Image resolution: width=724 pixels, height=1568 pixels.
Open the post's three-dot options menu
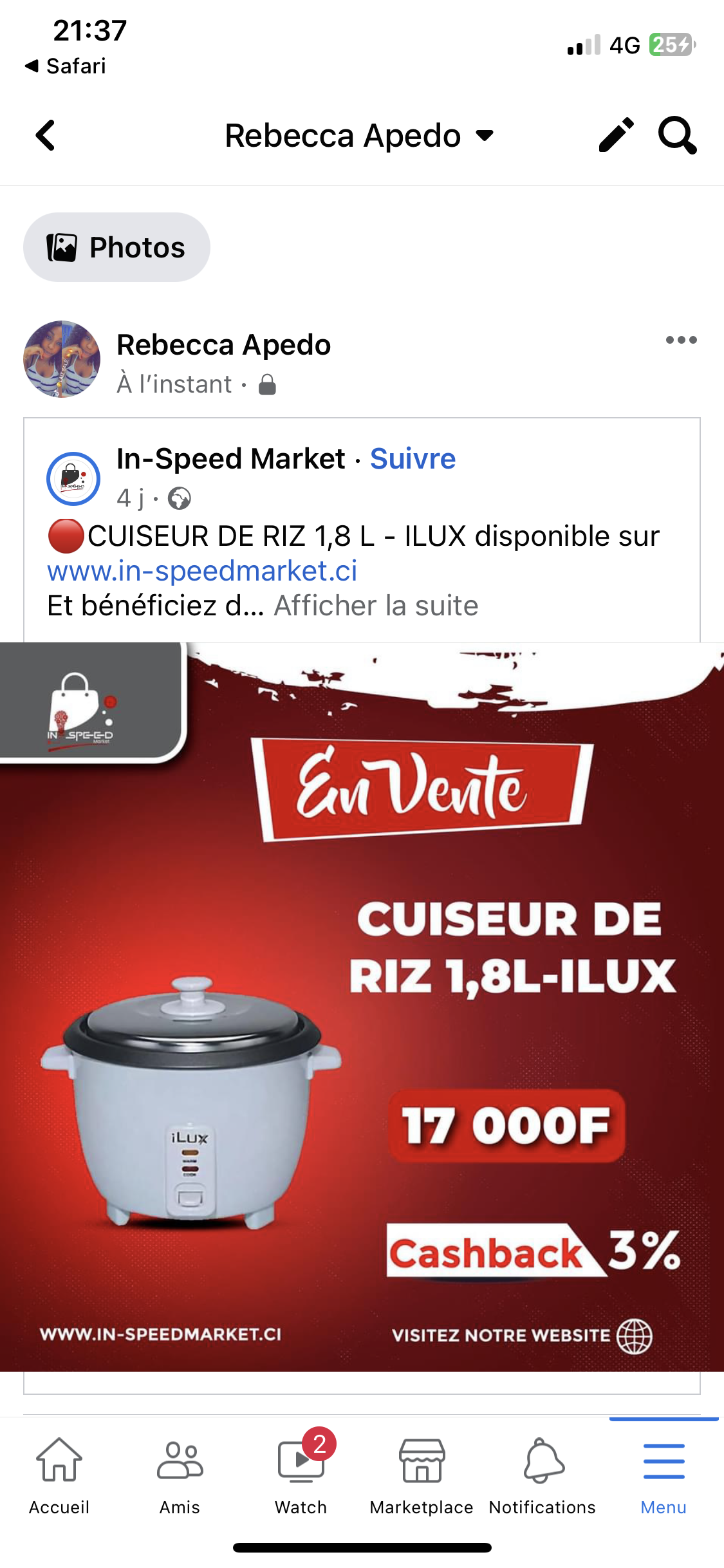tap(681, 340)
